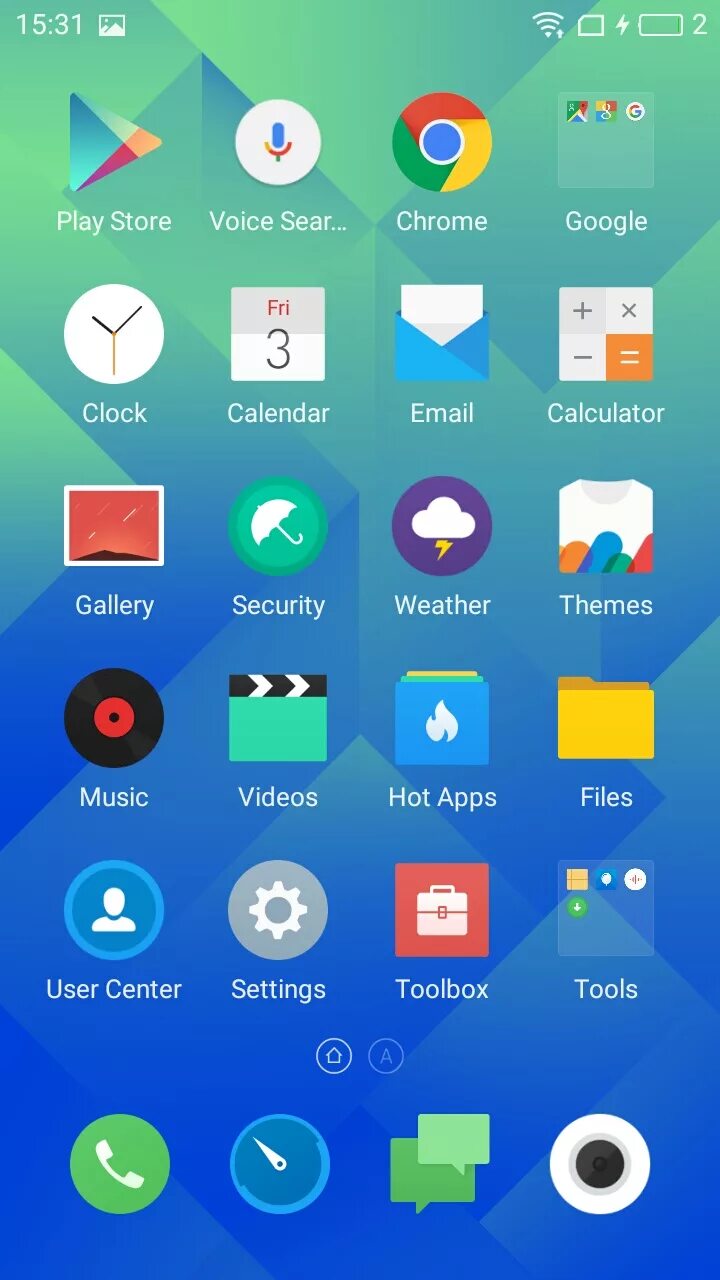Launch Voice Search

278,143
